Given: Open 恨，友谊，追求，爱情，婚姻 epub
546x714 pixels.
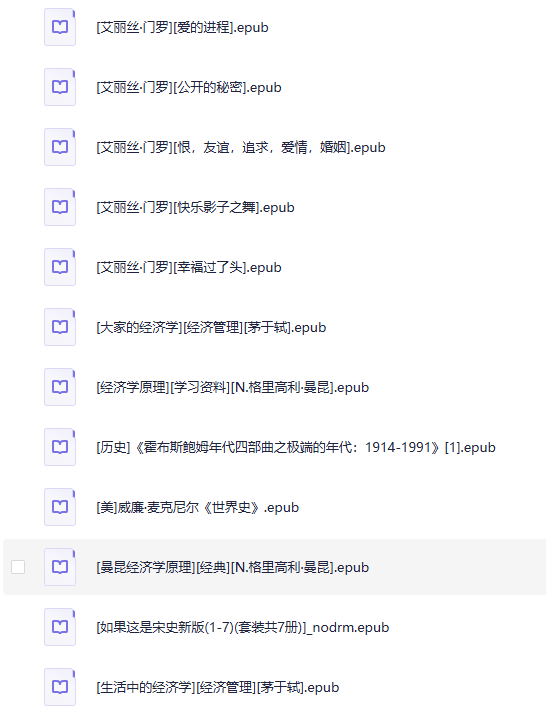Looking at the screenshot, I should click(241, 148).
